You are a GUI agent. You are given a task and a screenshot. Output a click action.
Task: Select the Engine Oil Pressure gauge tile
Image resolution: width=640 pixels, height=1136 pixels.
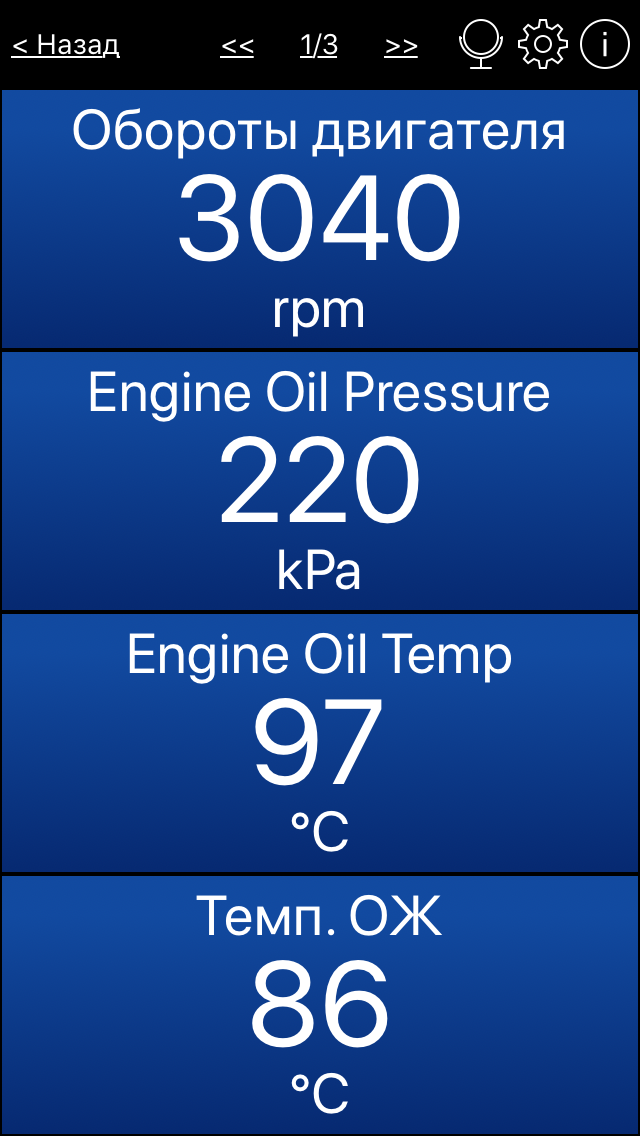(320, 481)
